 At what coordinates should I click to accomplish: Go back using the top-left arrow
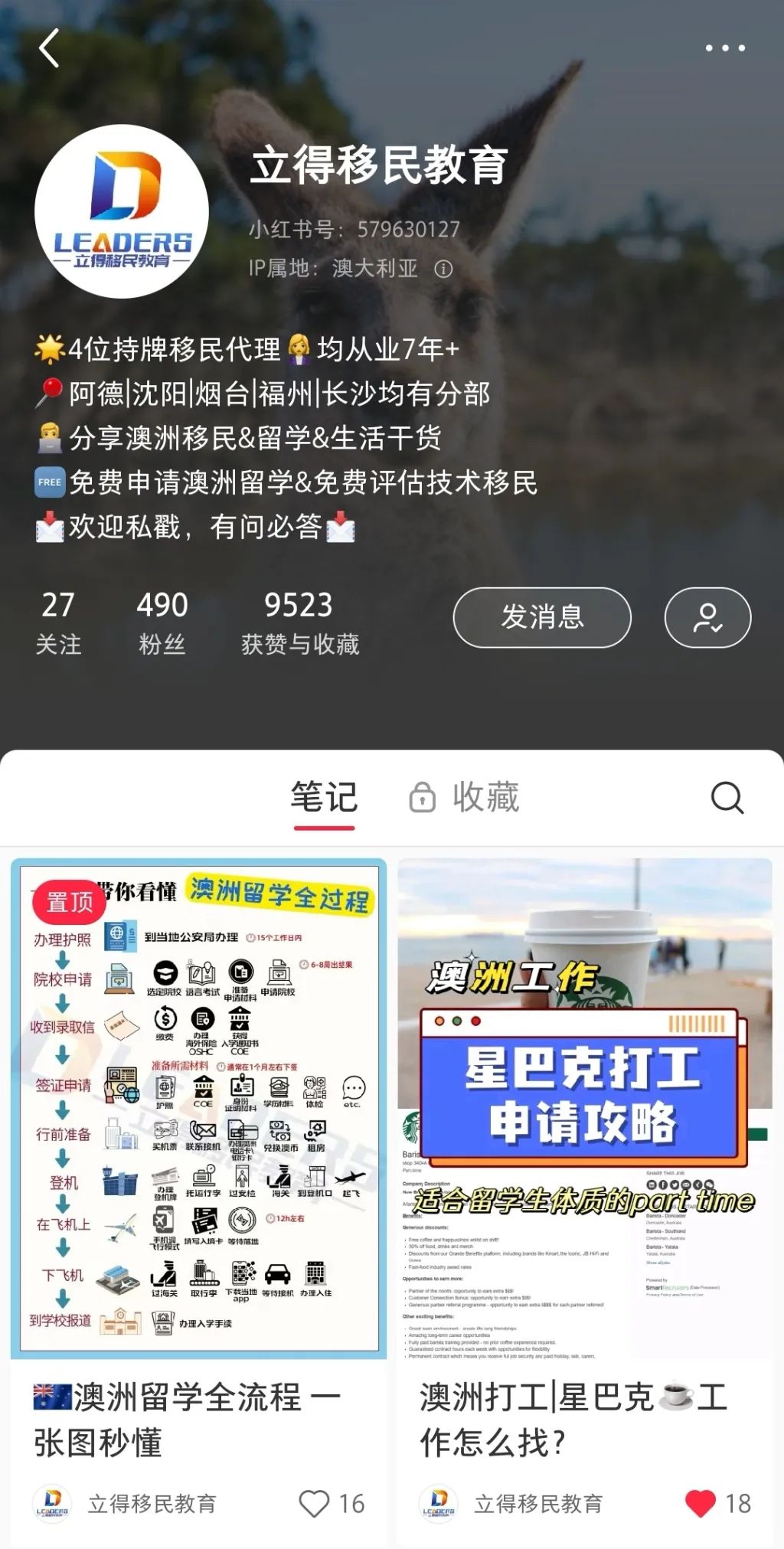point(49,48)
